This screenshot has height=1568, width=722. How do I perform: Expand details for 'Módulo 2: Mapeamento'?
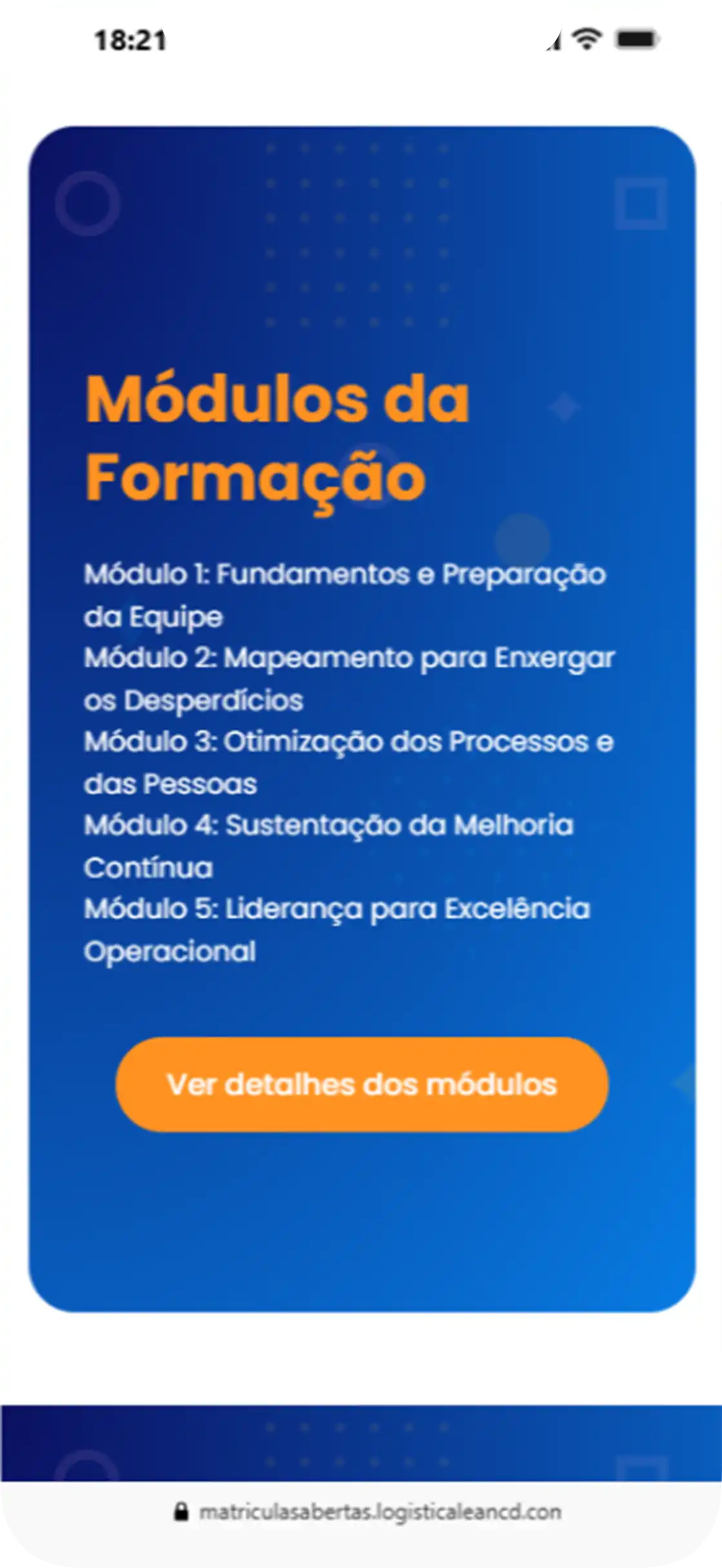[350, 682]
